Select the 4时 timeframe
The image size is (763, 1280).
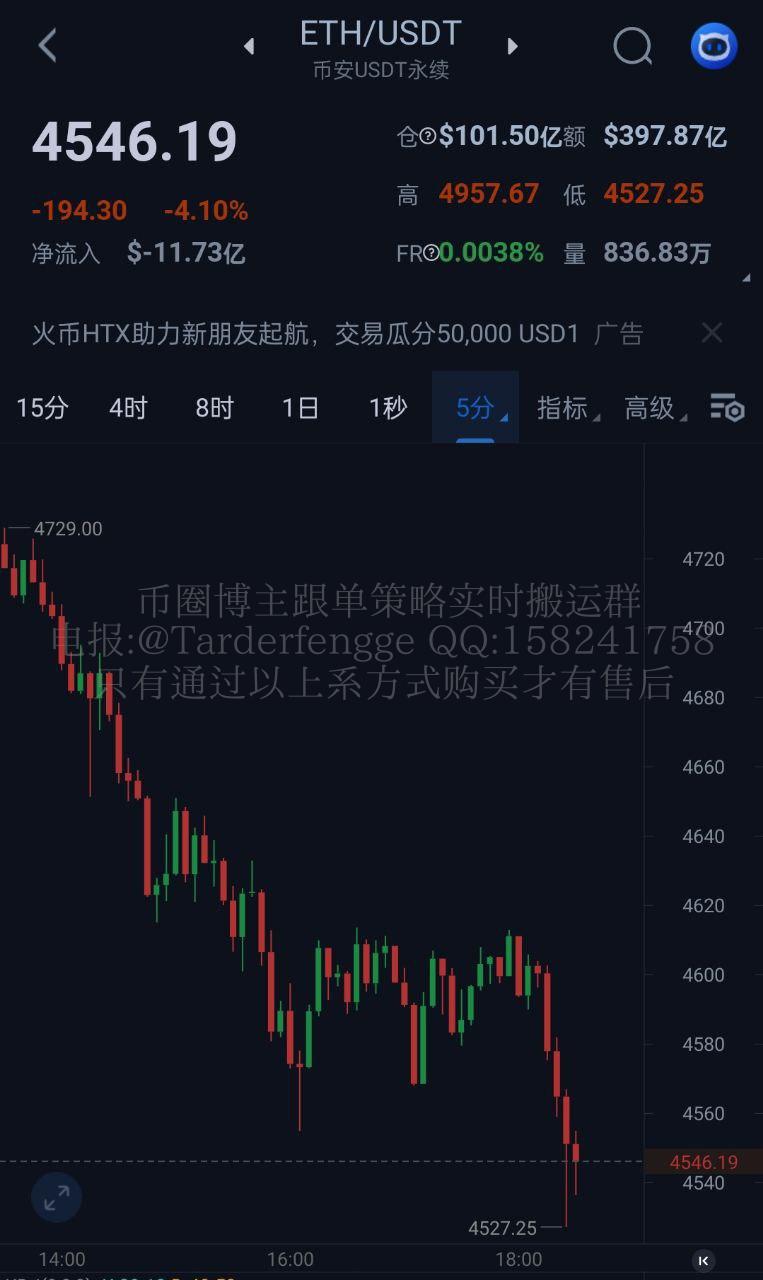point(128,407)
